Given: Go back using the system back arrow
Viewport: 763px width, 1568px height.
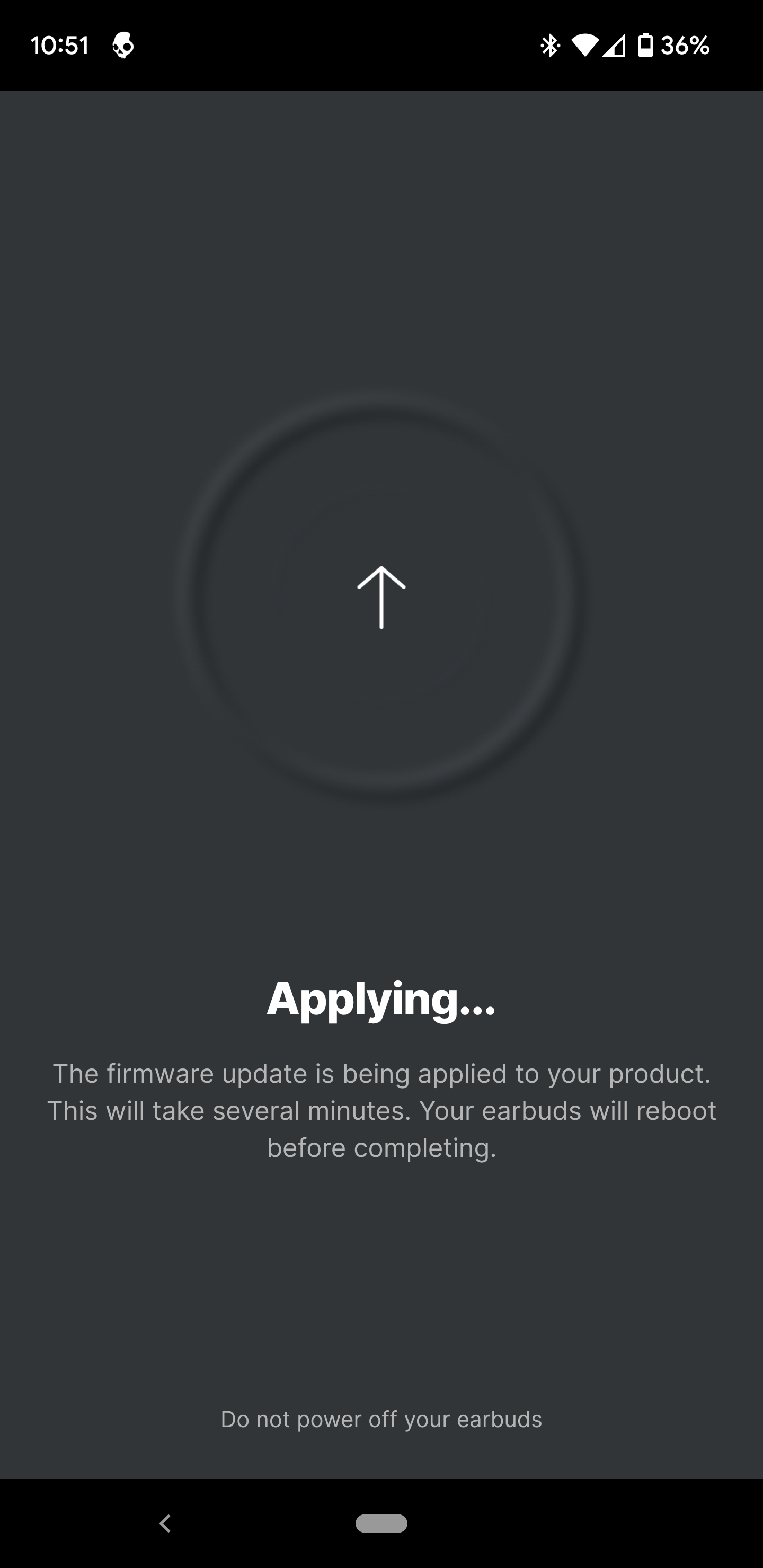Looking at the screenshot, I should (164, 1523).
